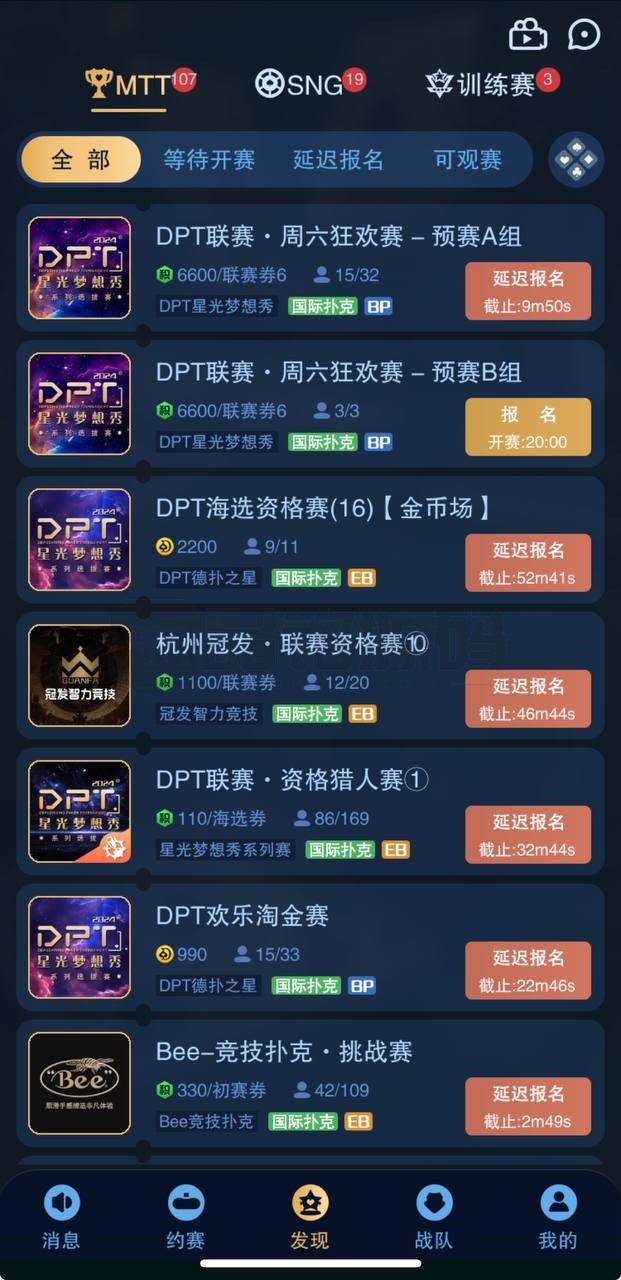The width and height of the screenshot is (621, 1280).
Task: Open Bee-竞技扑克·挑战赛 card
Action: [x=310, y=1084]
